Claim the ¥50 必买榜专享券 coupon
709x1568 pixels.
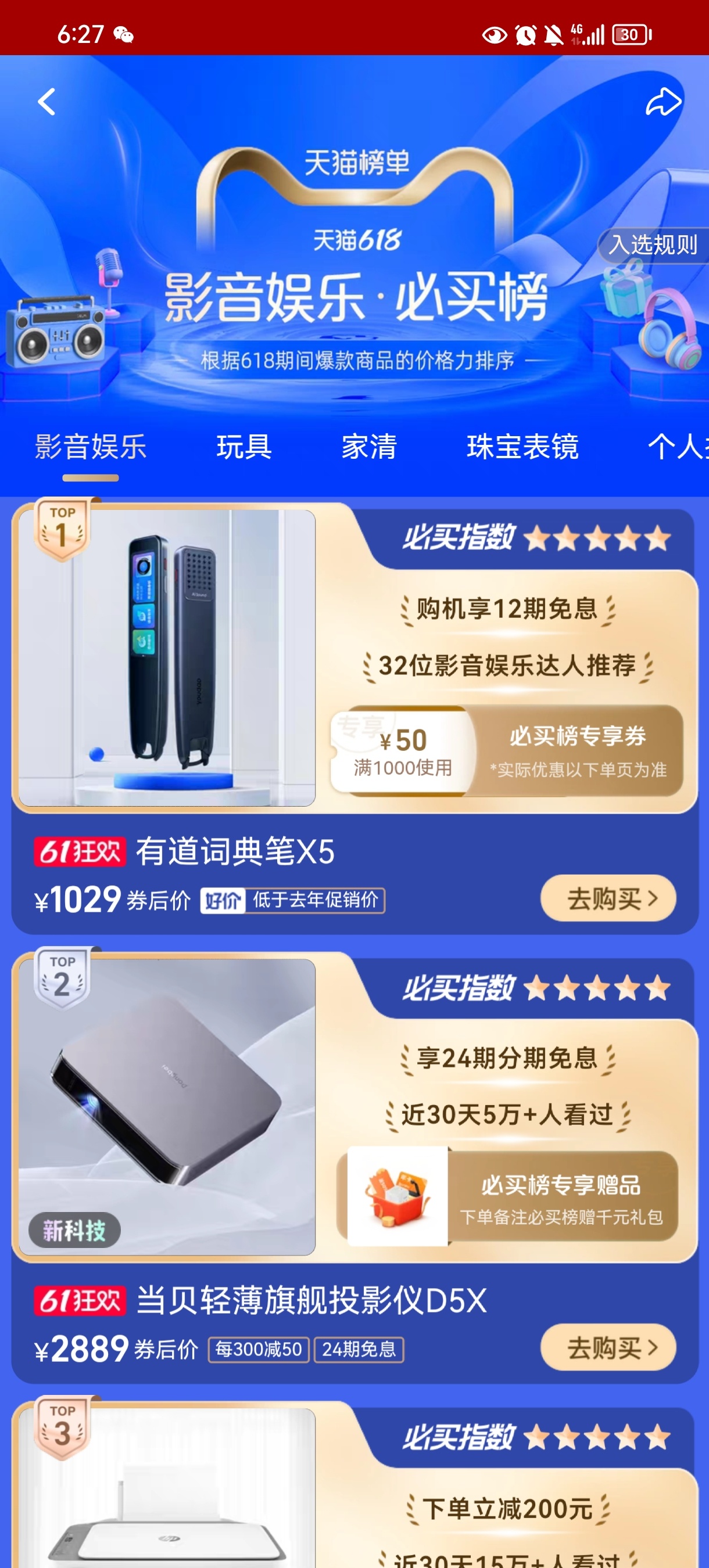pos(506,751)
